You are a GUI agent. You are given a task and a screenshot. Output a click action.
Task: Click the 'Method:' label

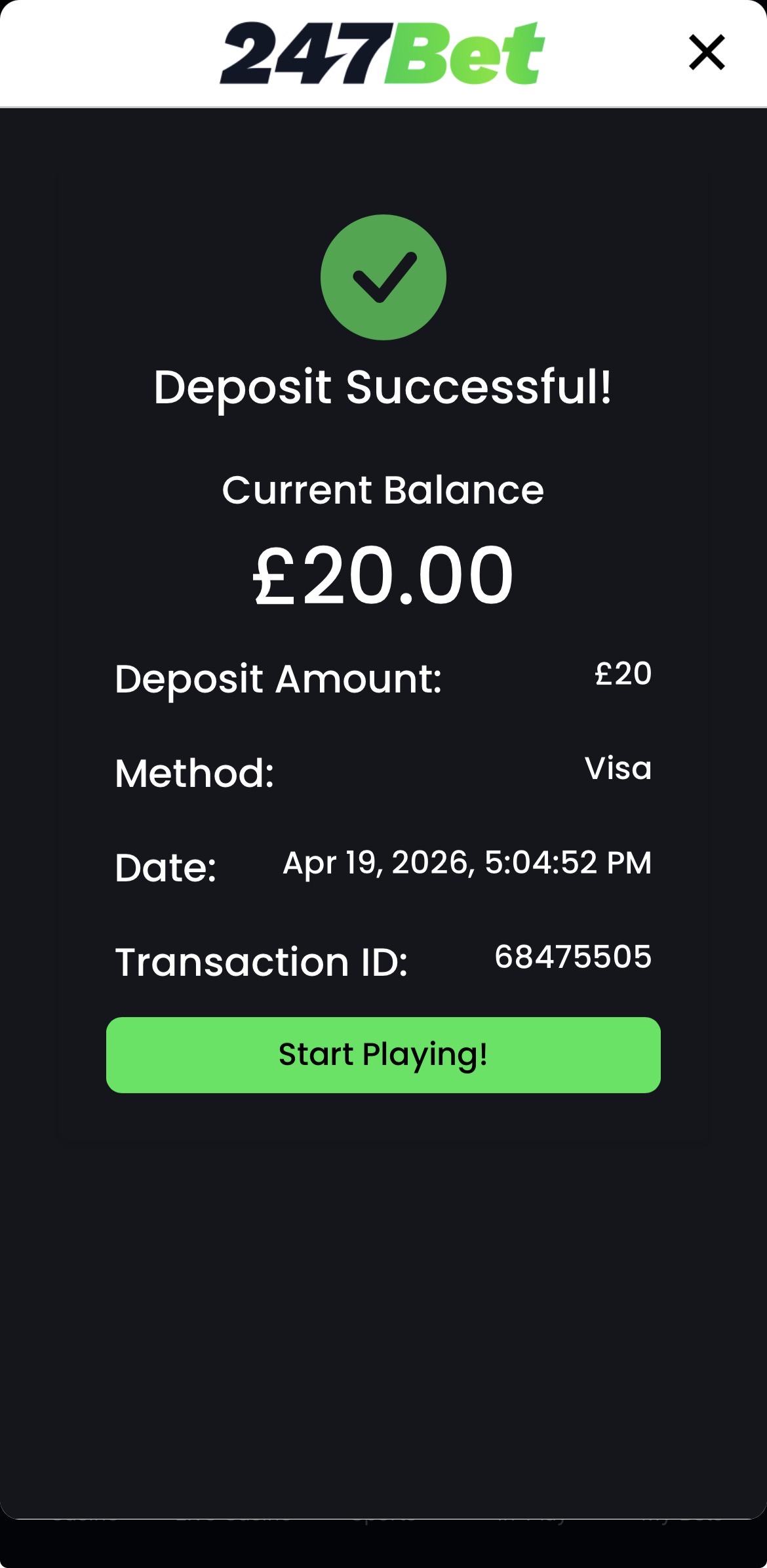pyautogui.click(x=194, y=775)
